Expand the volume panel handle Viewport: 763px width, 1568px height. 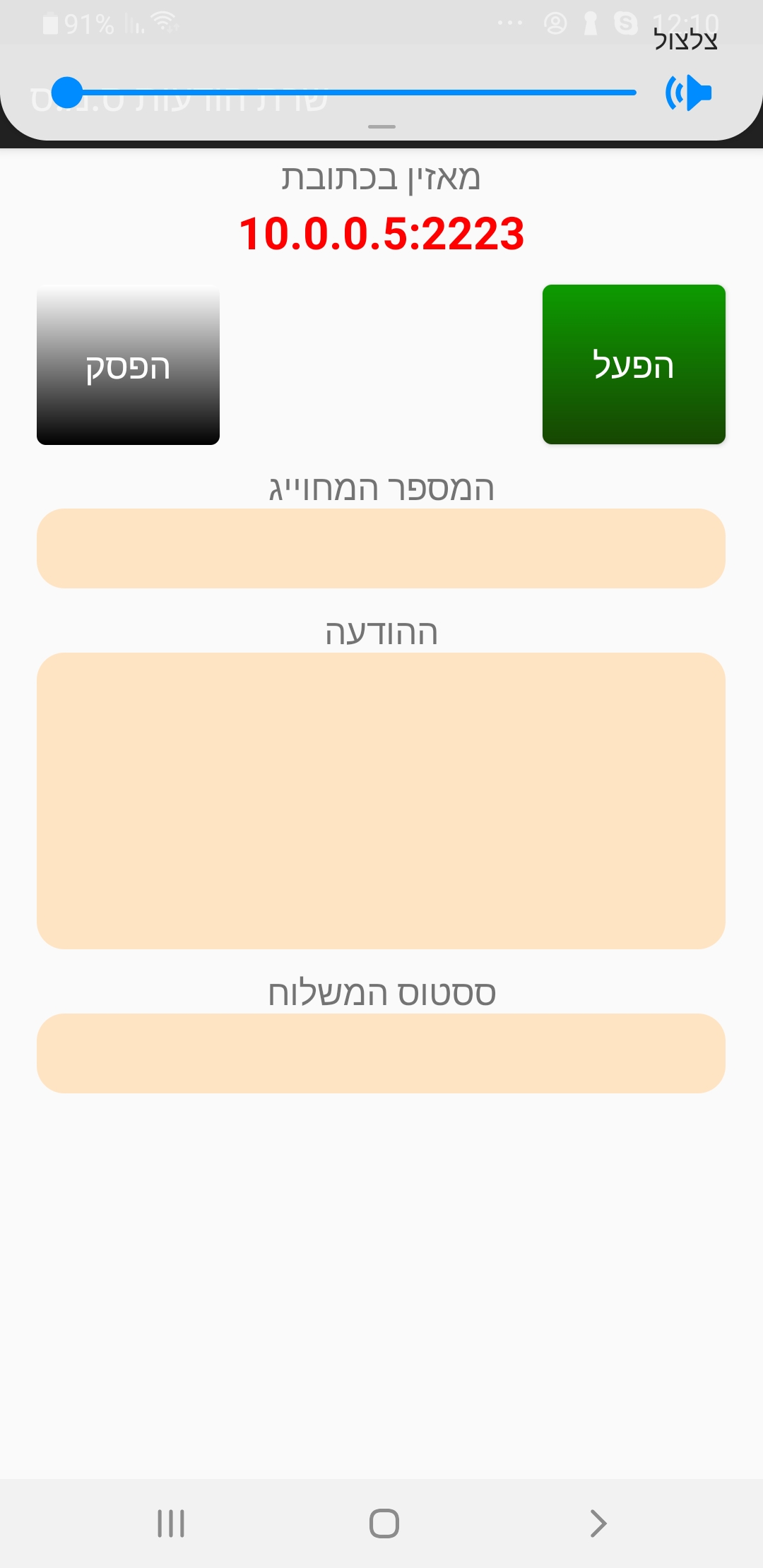click(381, 127)
